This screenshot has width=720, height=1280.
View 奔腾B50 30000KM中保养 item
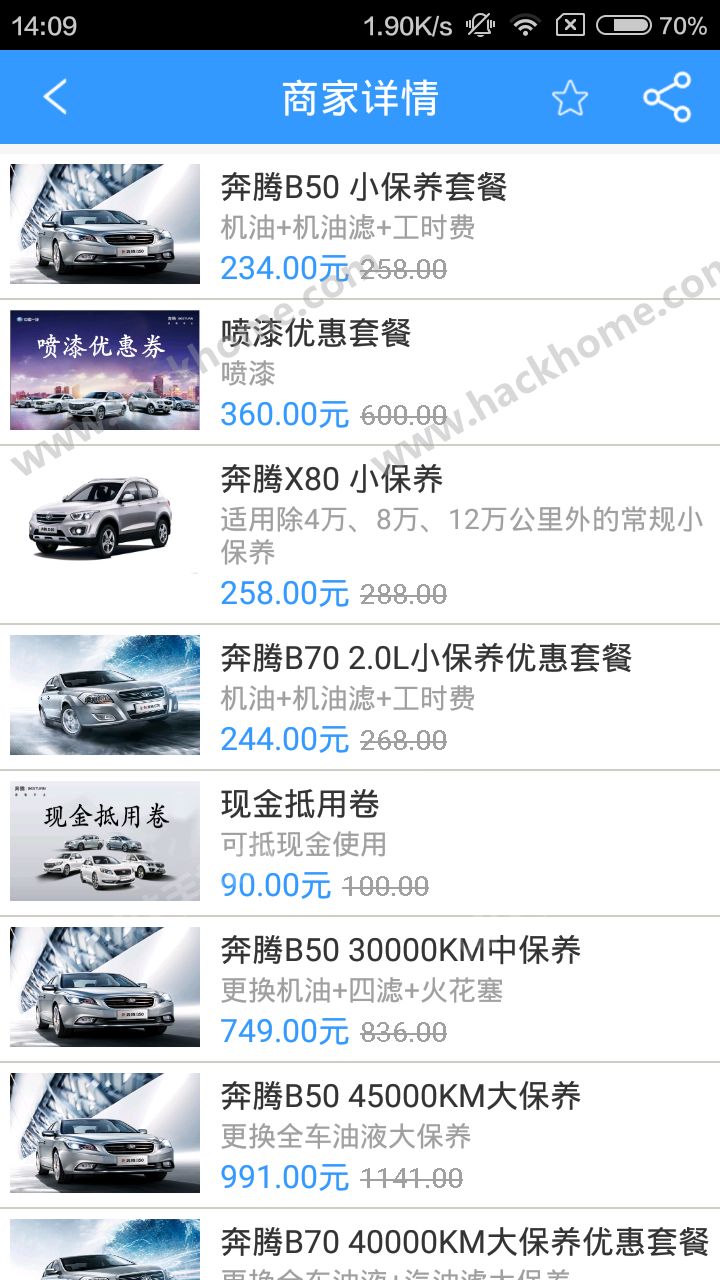pos(360,990)
